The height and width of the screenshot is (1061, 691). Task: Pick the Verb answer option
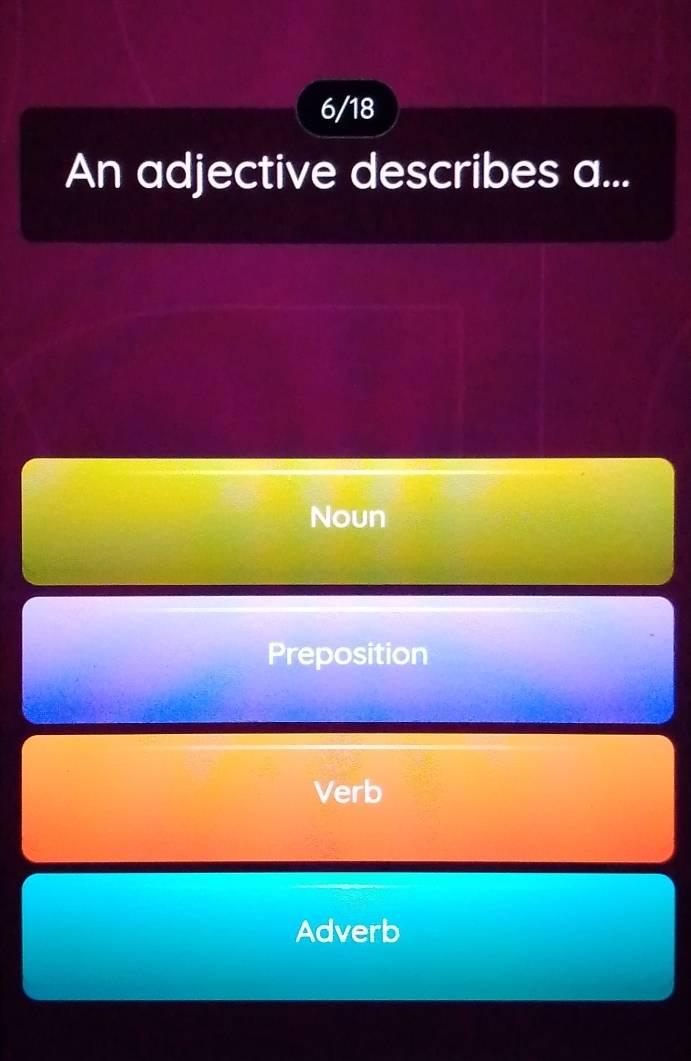click(347, 797)
